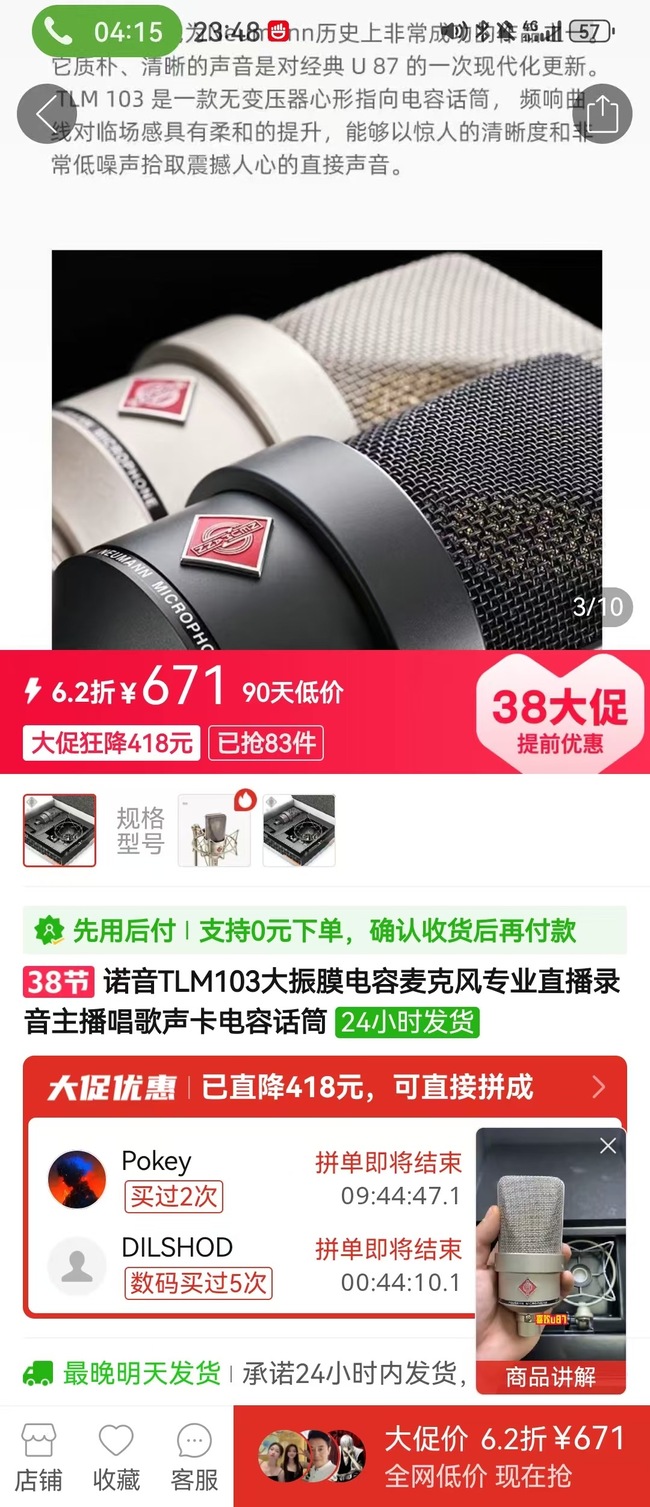The image size is (650, 1507).
Task: Visit the store via 店铺
Action: [x=38, y=1456]
